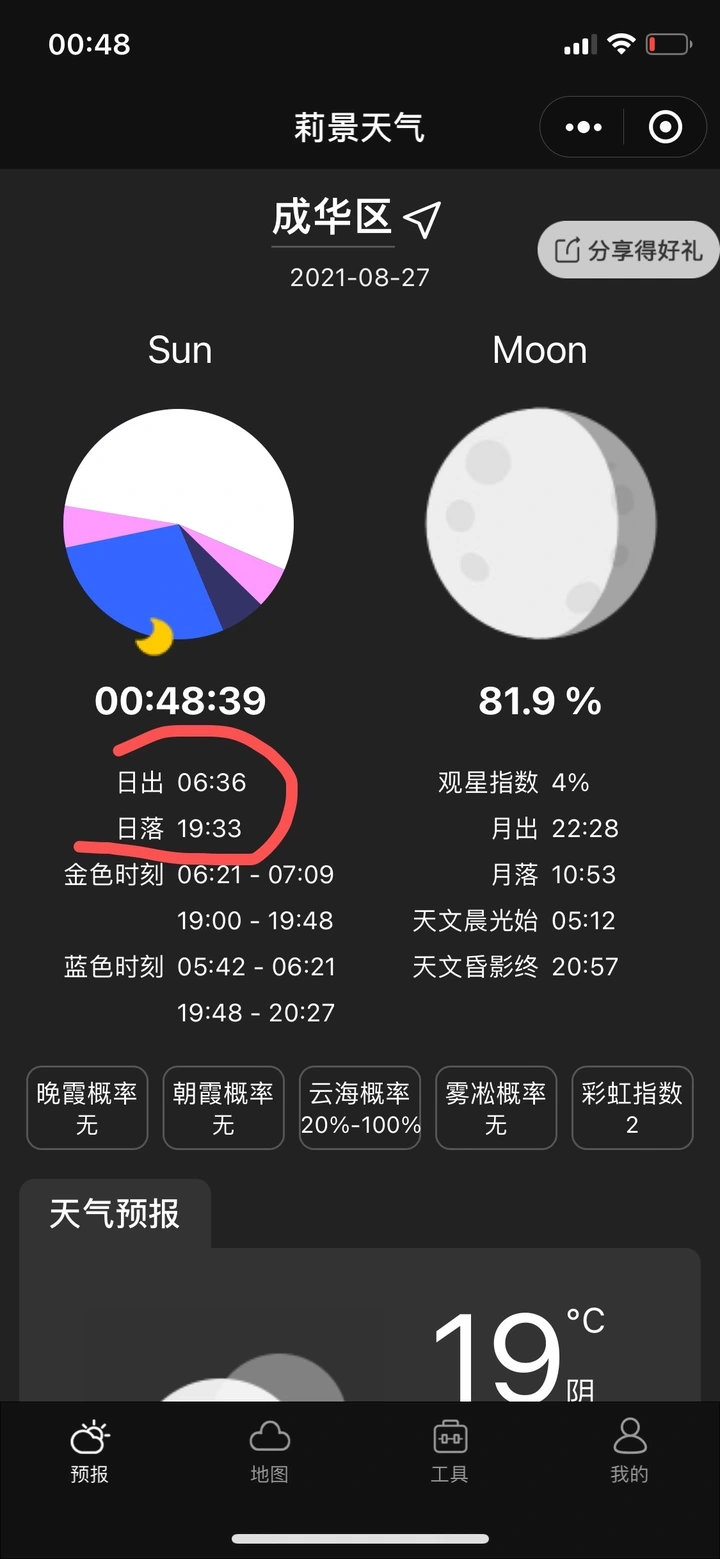
Task: Tap the 分享得好礼 share button
Action: [x=628, y=250]
